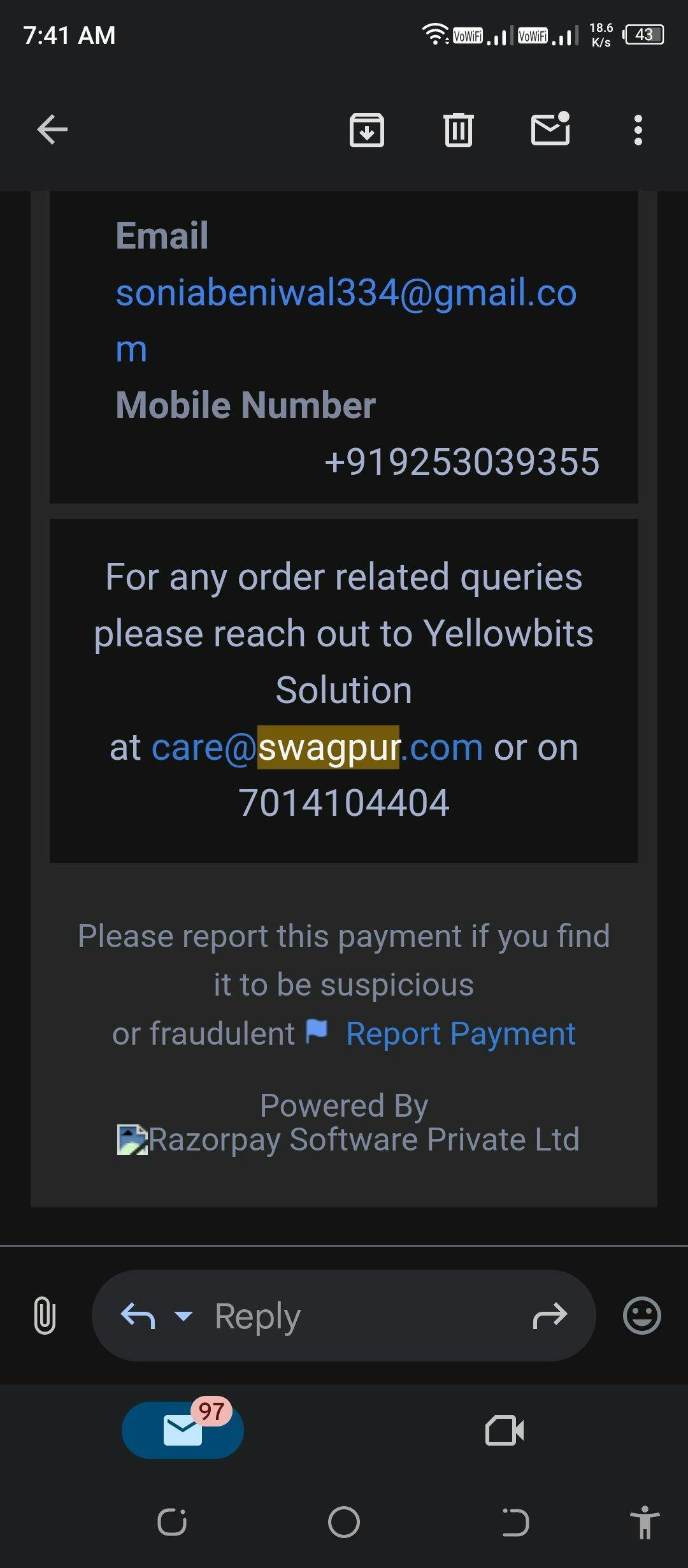This screenshot has height=1568, width=688.
Task: Attach a file to the reply
Action: (x=45, y=1316)
